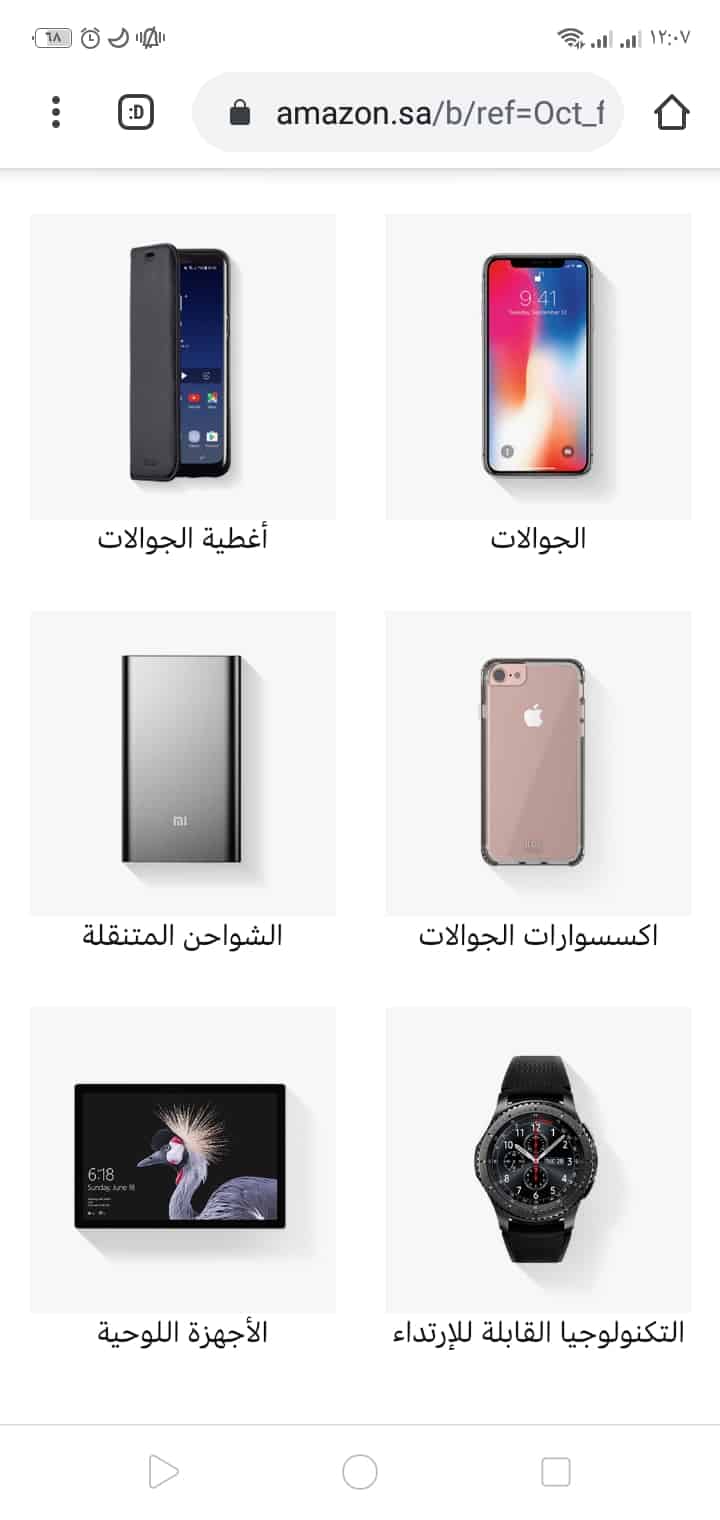Open the browser overflow menu

(x=56, y=112)
